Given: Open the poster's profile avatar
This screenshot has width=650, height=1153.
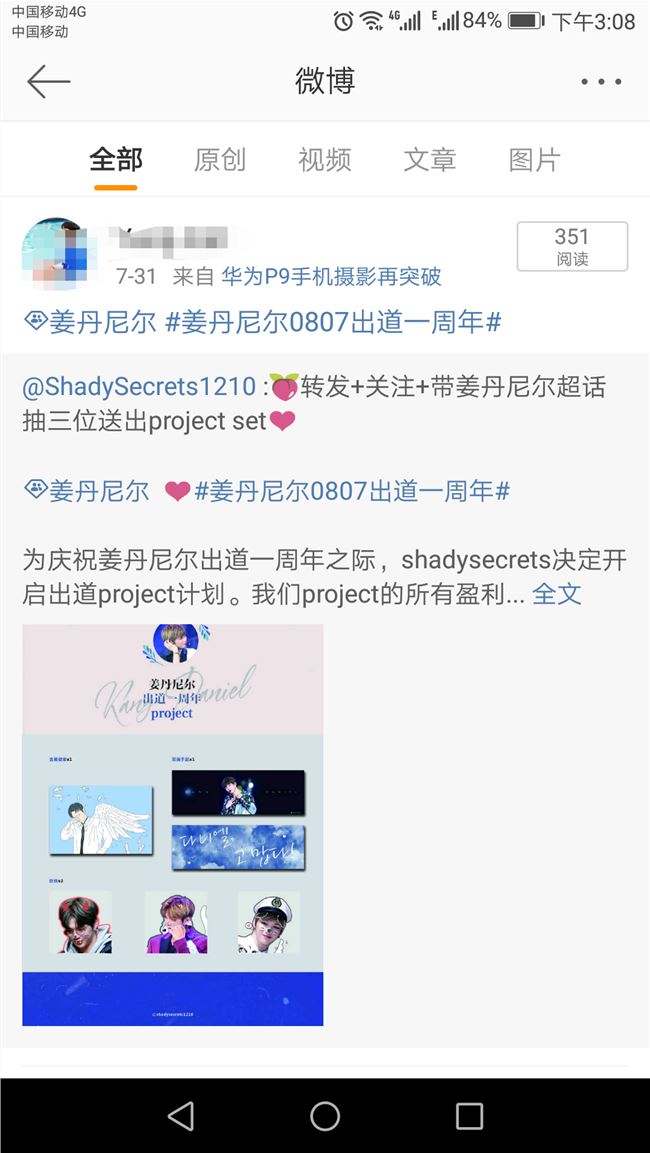Looking at the screenshot, I should pos(55,251).
